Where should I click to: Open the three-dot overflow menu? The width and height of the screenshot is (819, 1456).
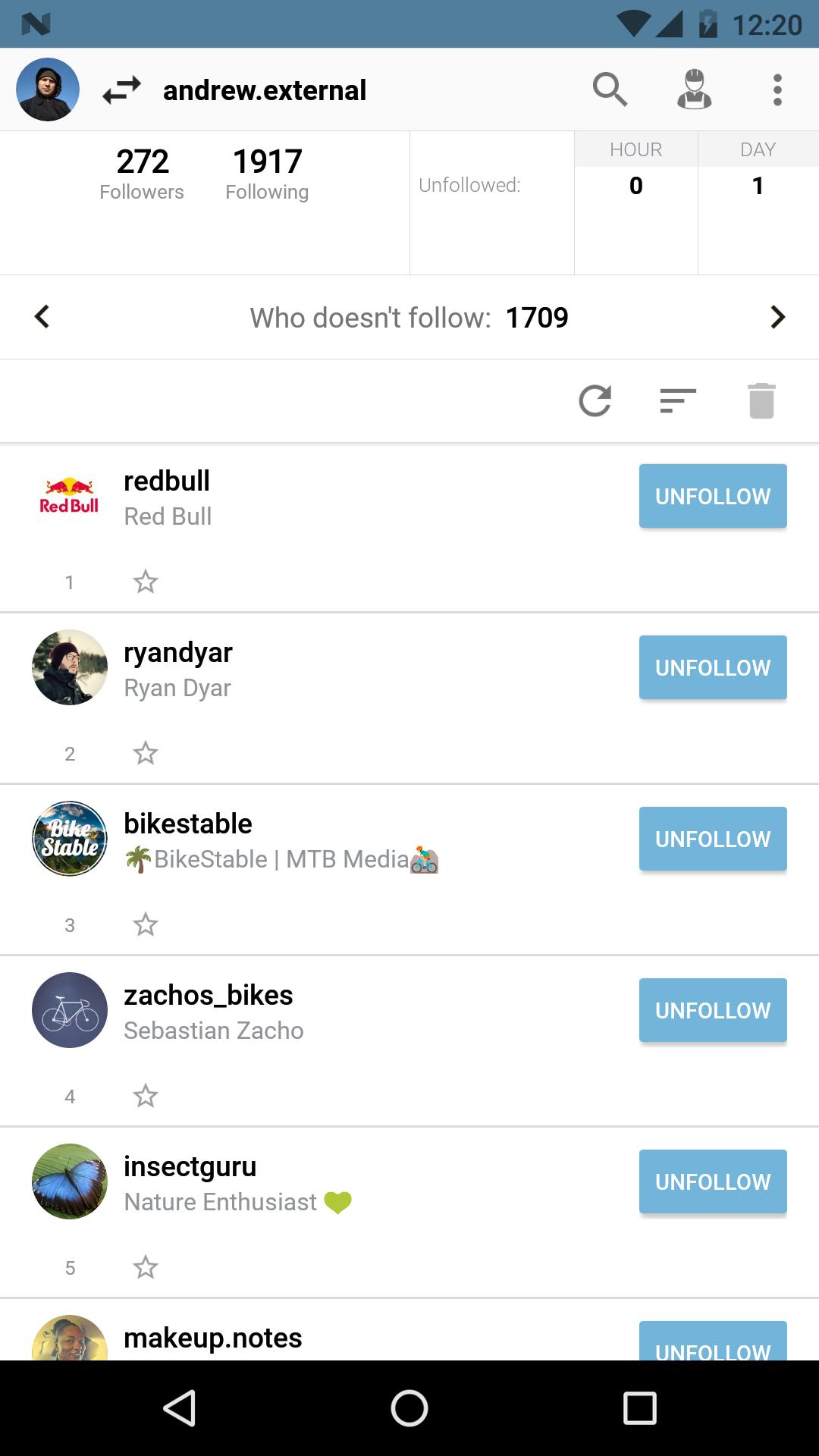[x=777, y=89]
